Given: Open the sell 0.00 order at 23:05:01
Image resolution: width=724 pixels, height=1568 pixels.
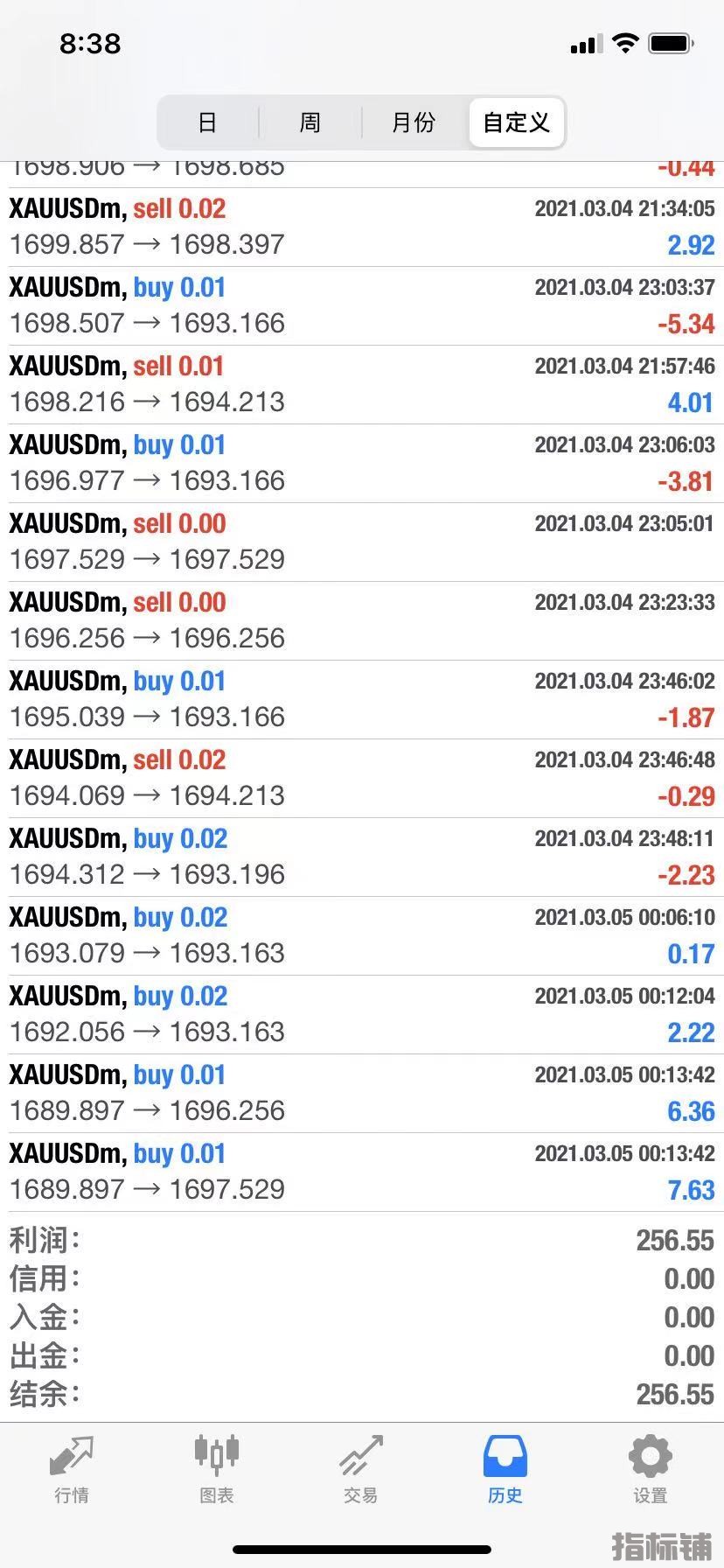Looking at the screenshot, I should 362,542.
